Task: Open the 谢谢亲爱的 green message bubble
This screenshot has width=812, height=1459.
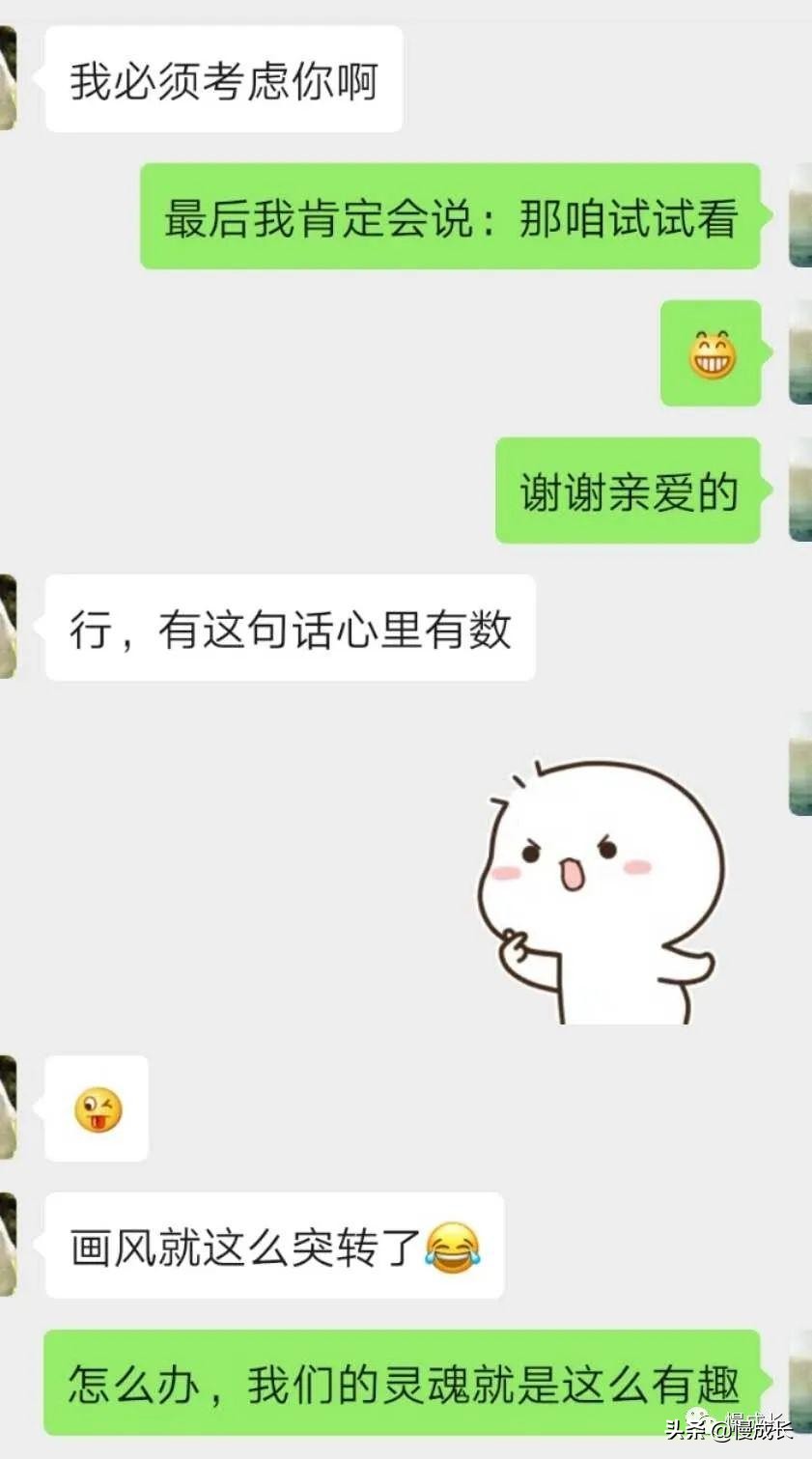Action: point(628,491)
